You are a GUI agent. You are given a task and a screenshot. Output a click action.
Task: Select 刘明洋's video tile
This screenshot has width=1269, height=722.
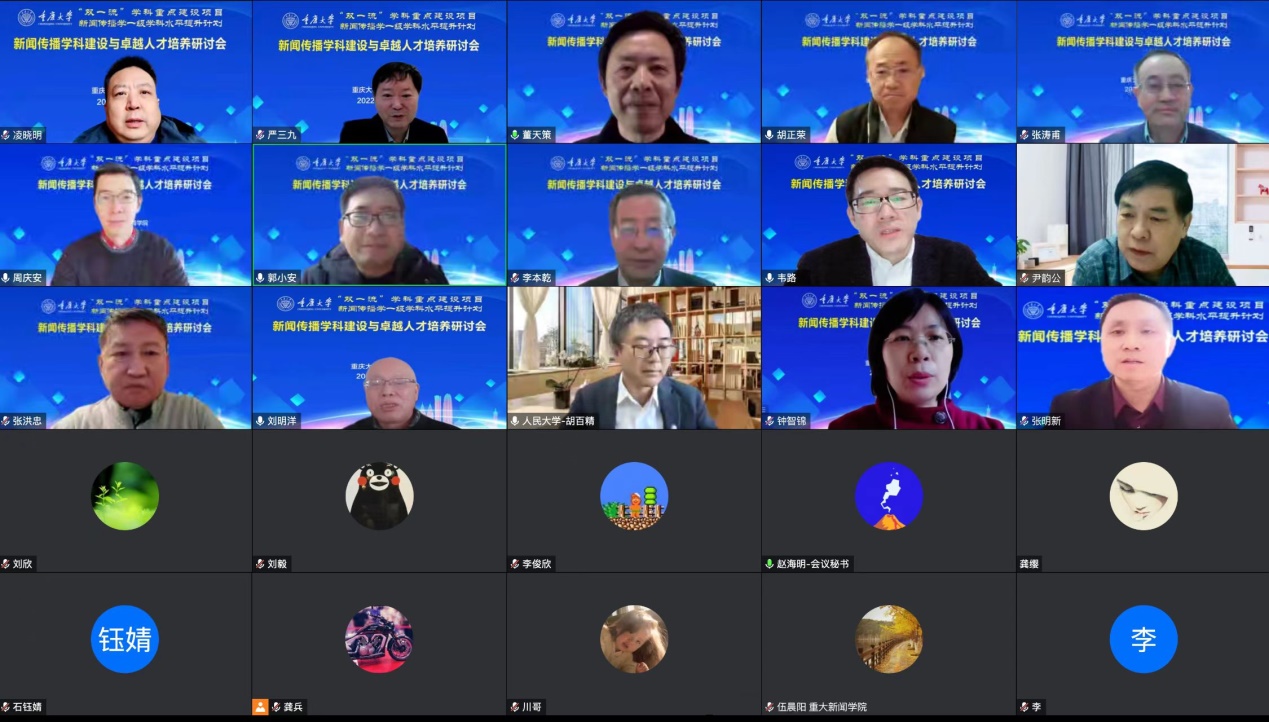pos(379,358)
